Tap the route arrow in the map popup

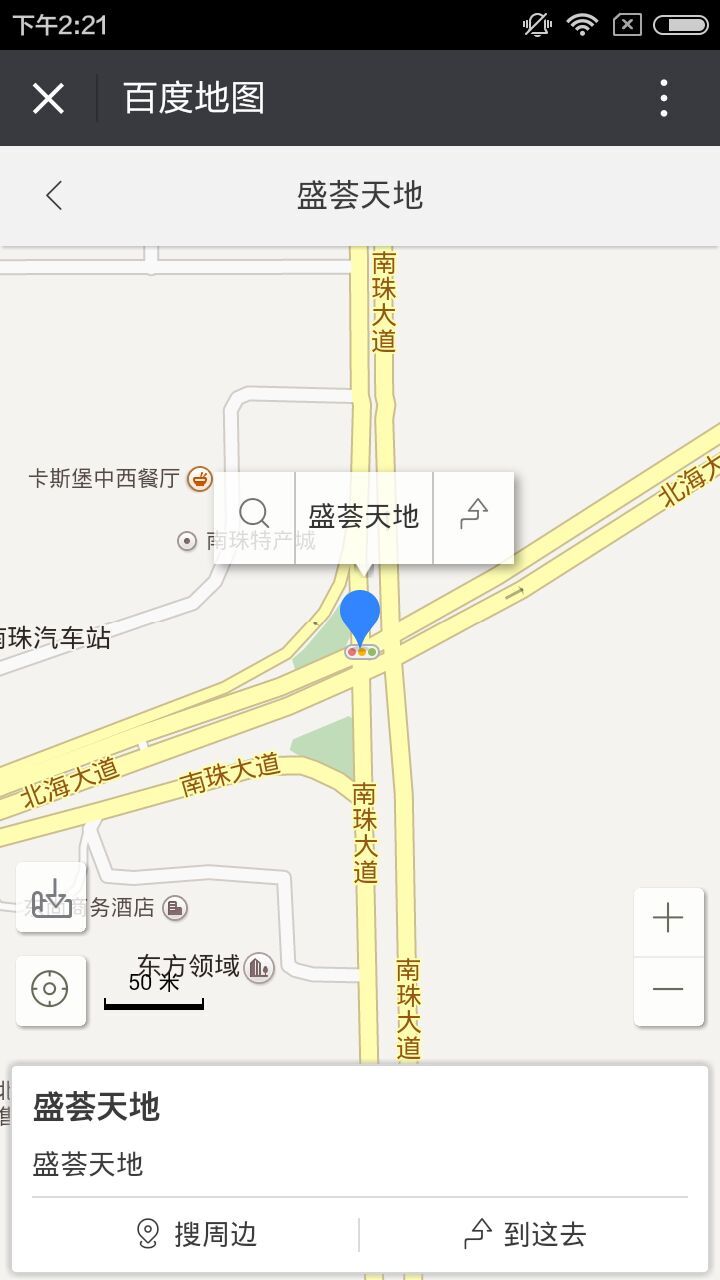pos(474,515)
